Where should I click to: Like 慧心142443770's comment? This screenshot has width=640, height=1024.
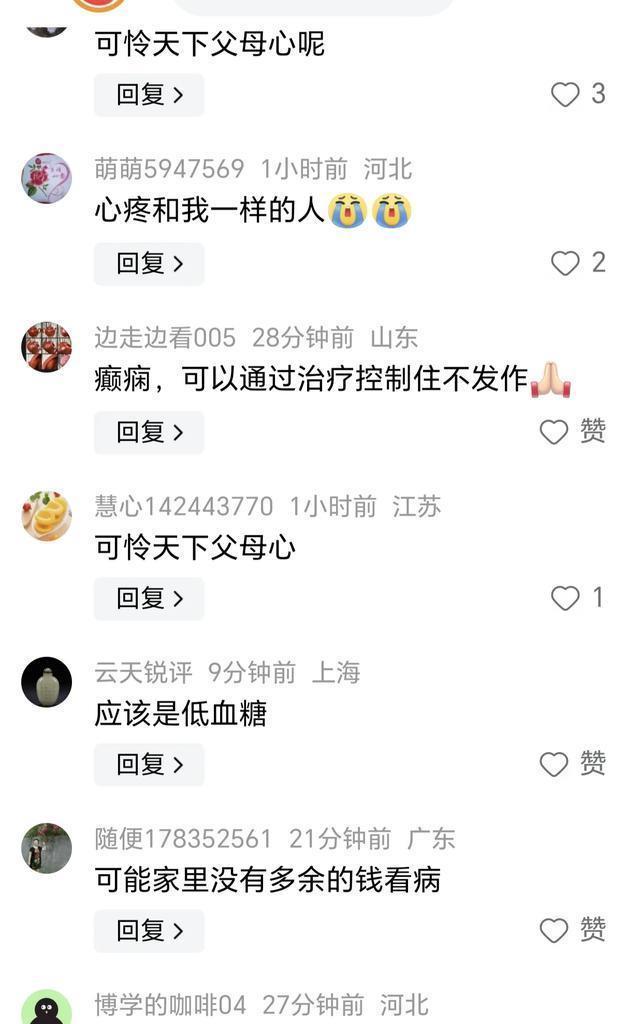click(566, 598)
